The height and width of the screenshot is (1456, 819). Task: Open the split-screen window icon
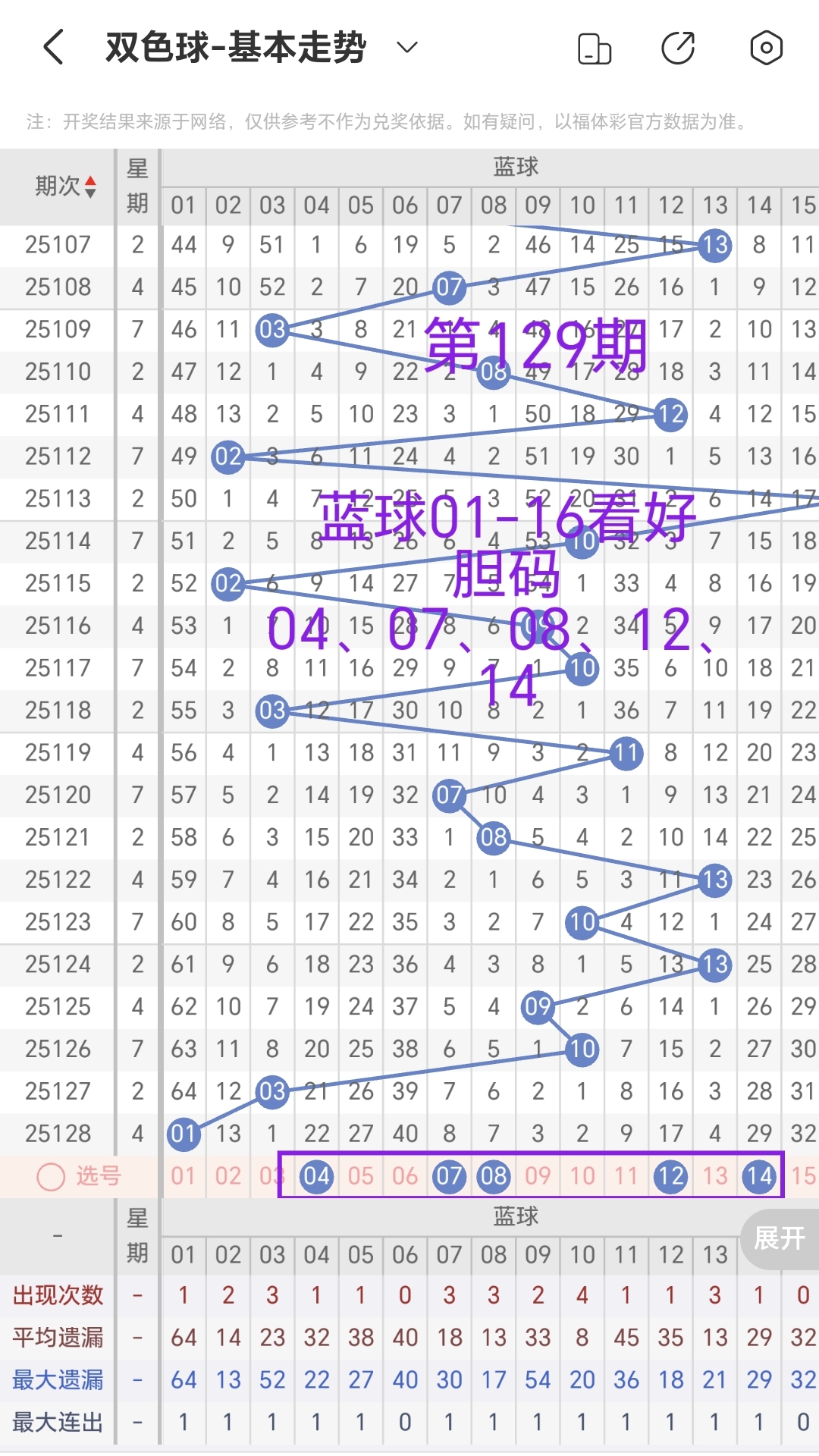click(595, 47)
